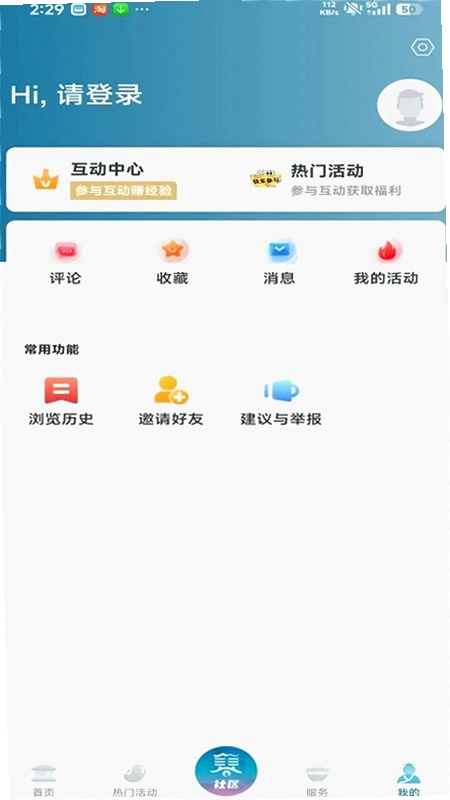
Task: Open the 互动中心 card
Action: (x=105, y=180)
